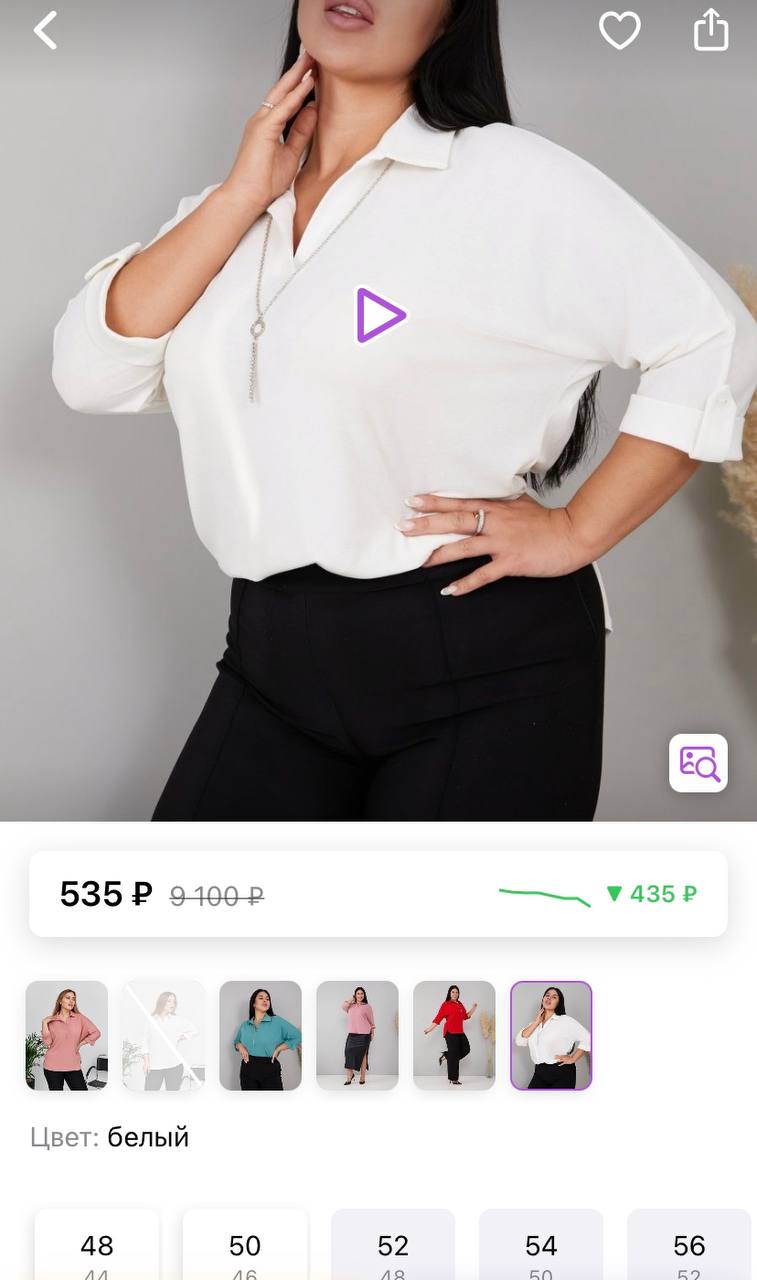This screenshot has width=757, height=1280.
Task: Select the red blouse color variant
Action: (x=454, y=1035)
